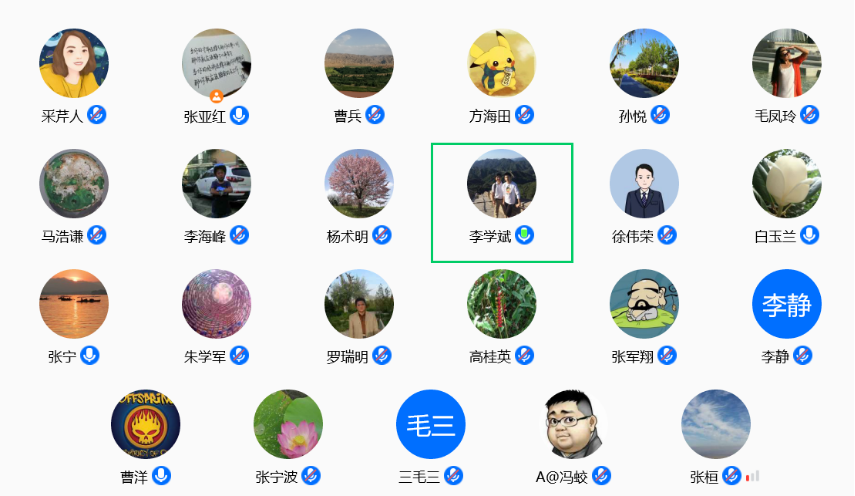Select participant 采芹人's avatar
Viewport: 855px width, 496px height.
click(74, 63)
